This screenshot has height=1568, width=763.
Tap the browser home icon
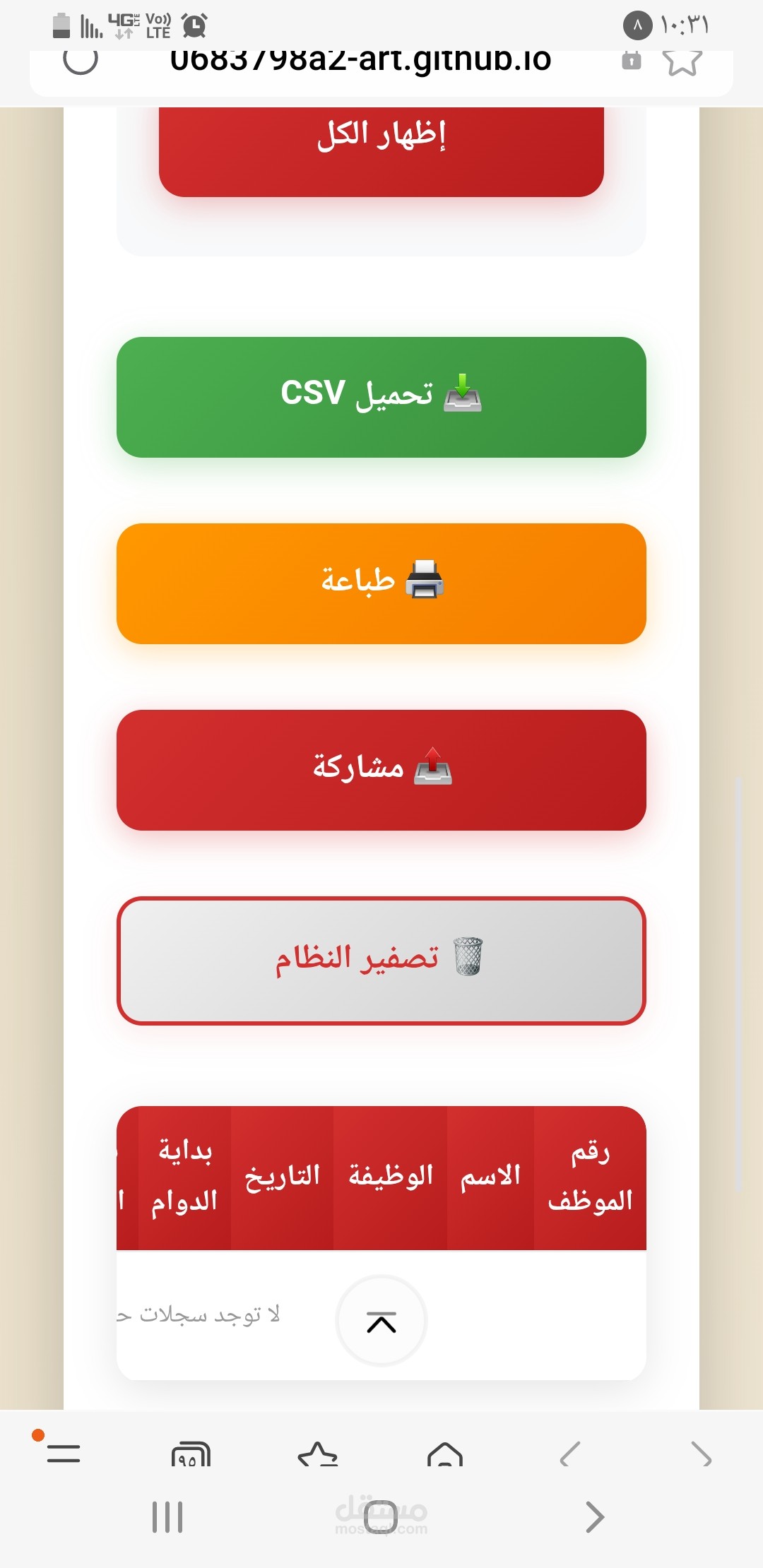(445, 1453)
